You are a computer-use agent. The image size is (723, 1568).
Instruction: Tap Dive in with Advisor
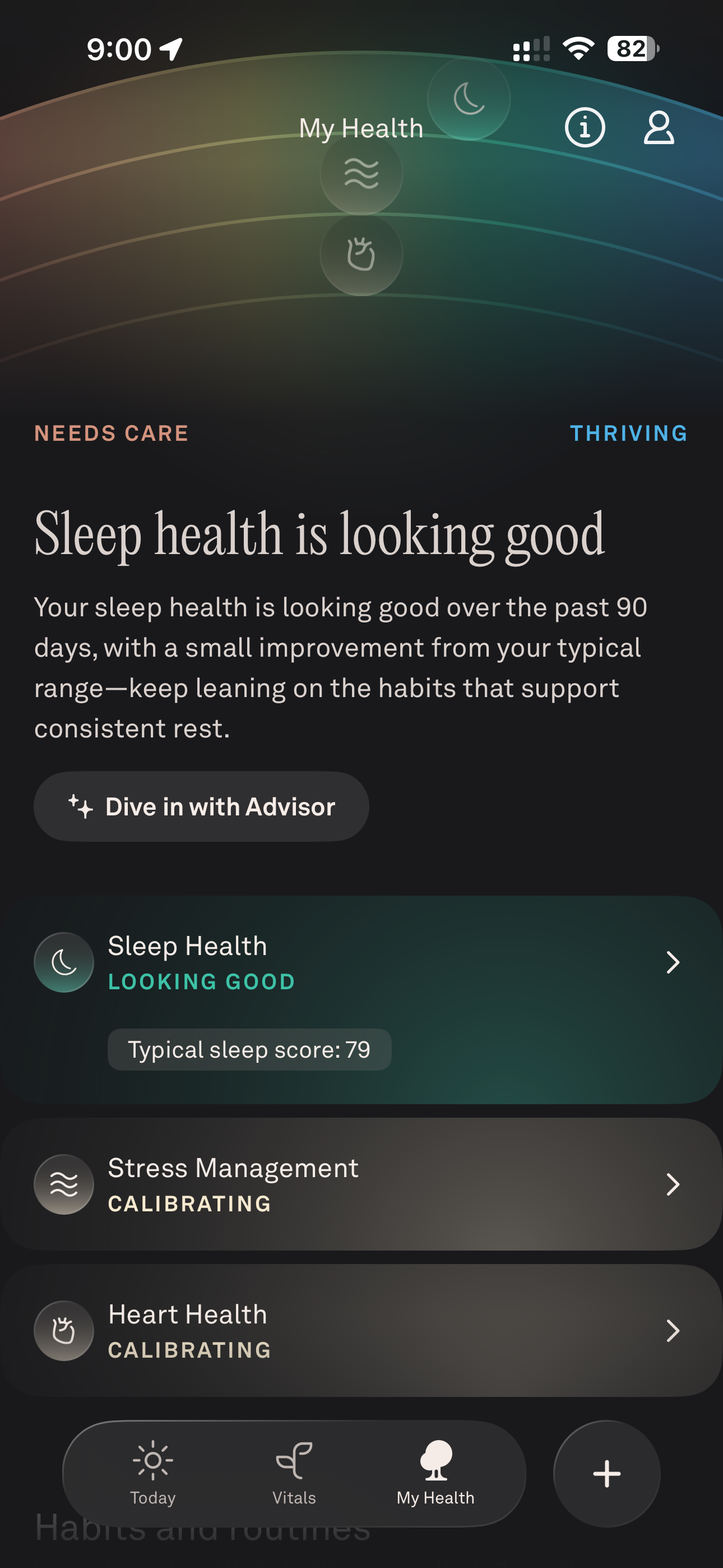pos(201,806)
